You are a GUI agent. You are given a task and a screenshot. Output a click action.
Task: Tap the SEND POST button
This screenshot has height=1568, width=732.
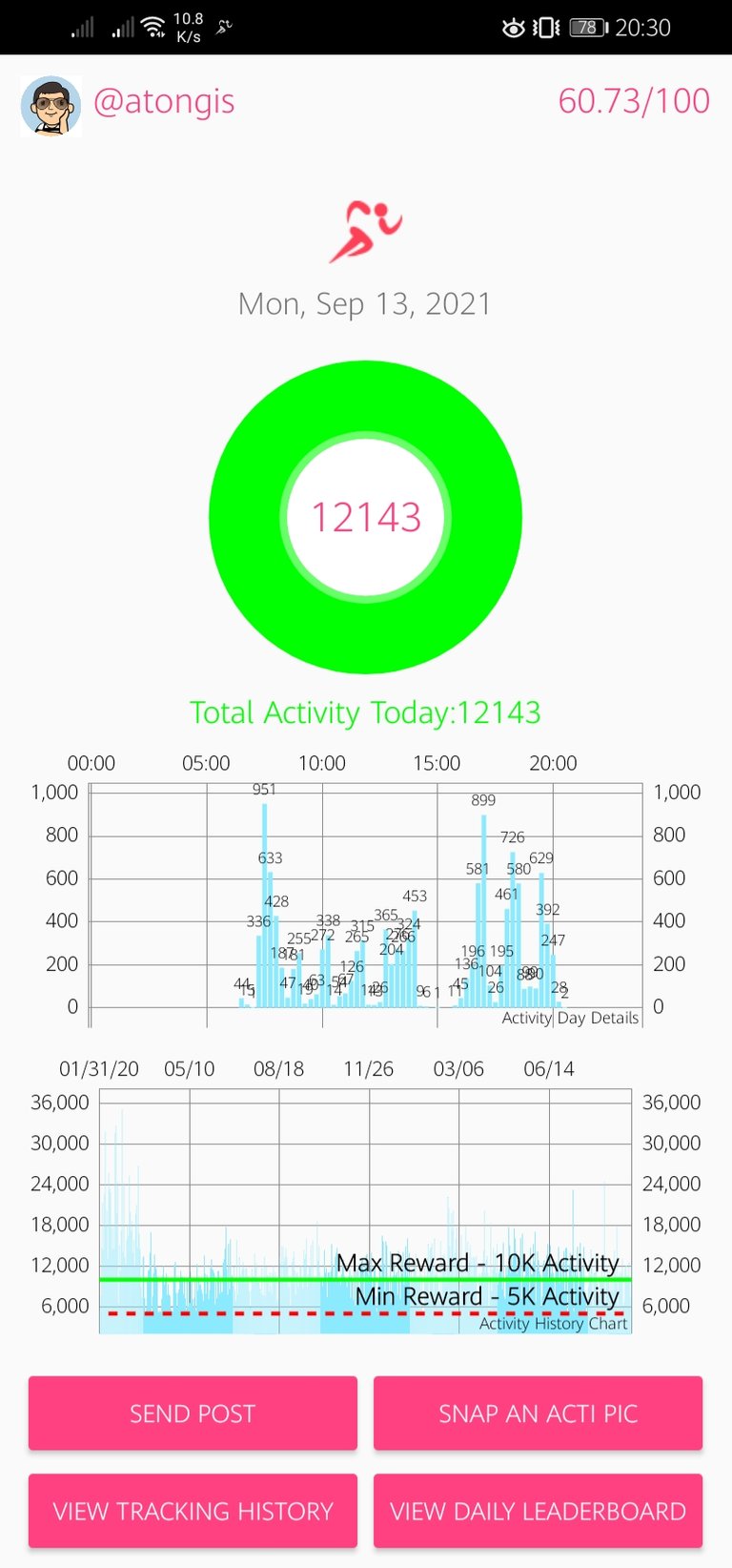[x=193, y=1413]
